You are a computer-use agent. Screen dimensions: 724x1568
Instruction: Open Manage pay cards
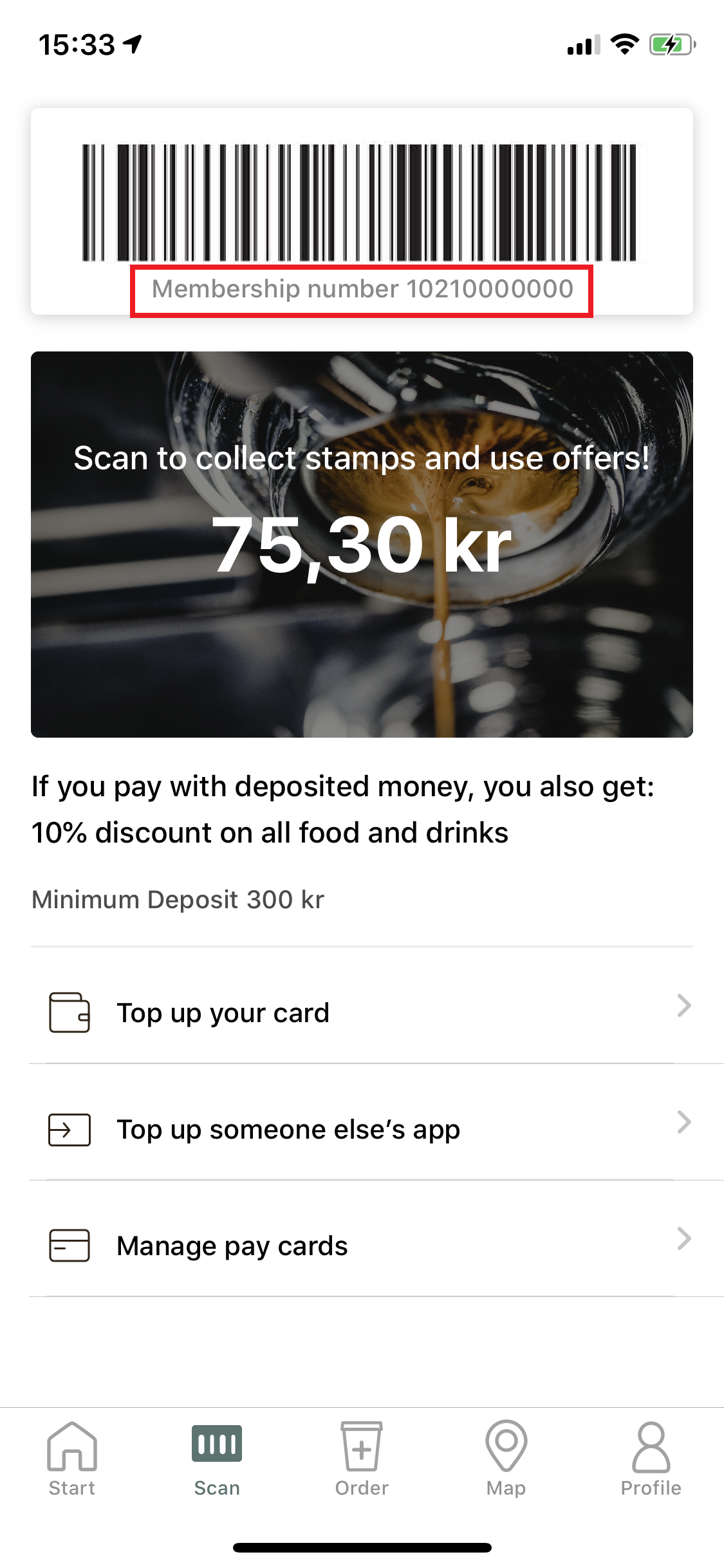coord(360,1246)
